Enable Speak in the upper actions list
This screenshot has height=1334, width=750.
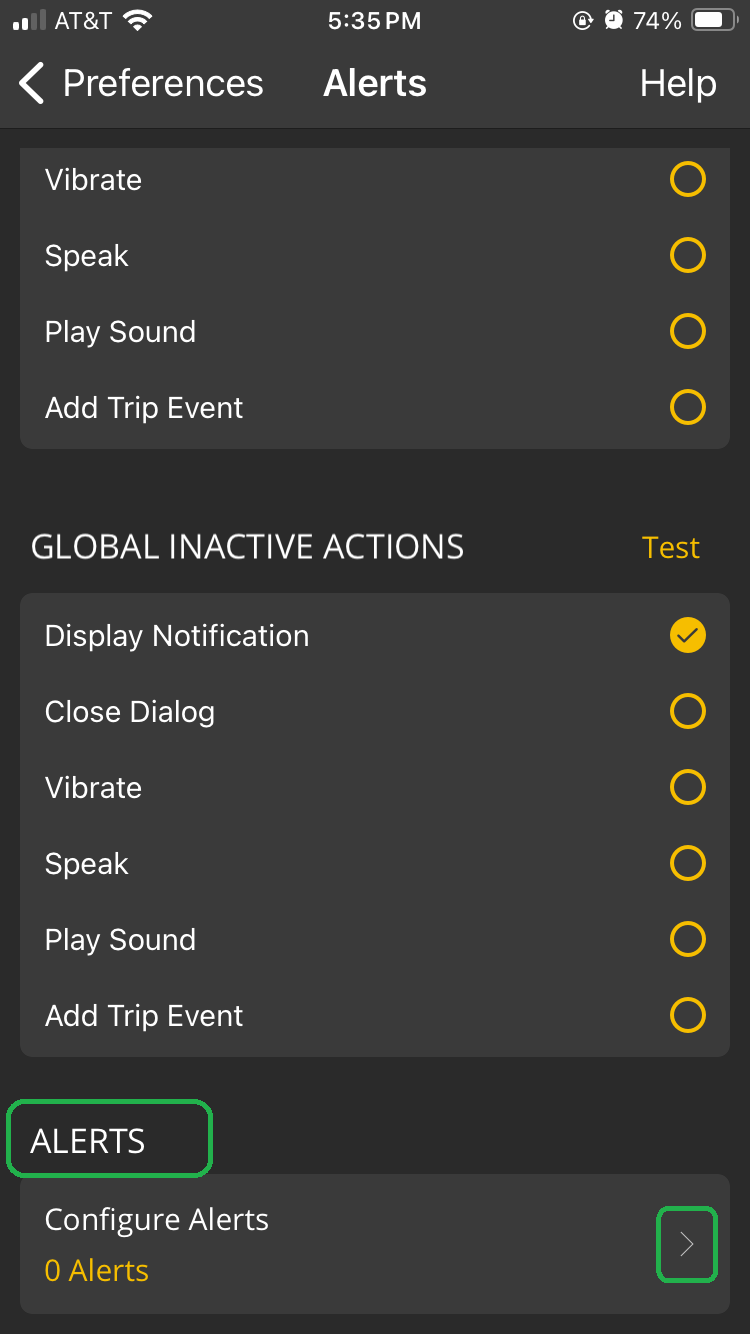pos(687,255)
